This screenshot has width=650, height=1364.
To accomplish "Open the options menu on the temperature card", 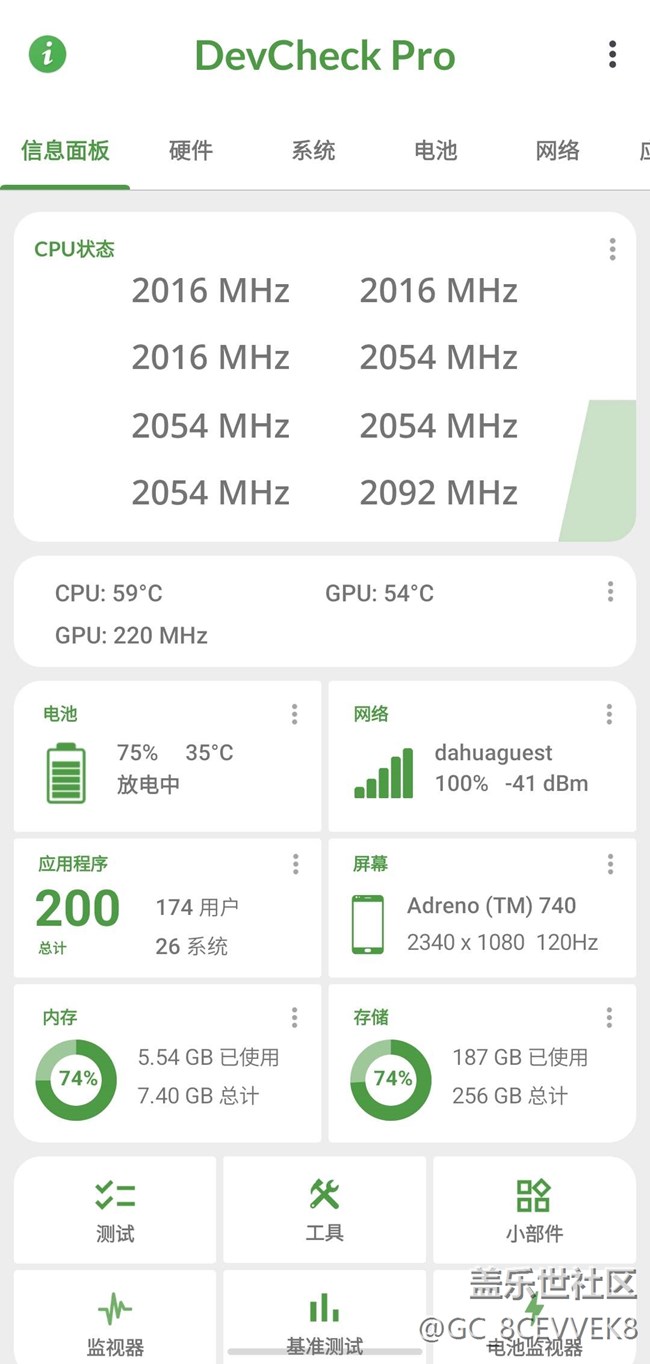I will (610, 592).
